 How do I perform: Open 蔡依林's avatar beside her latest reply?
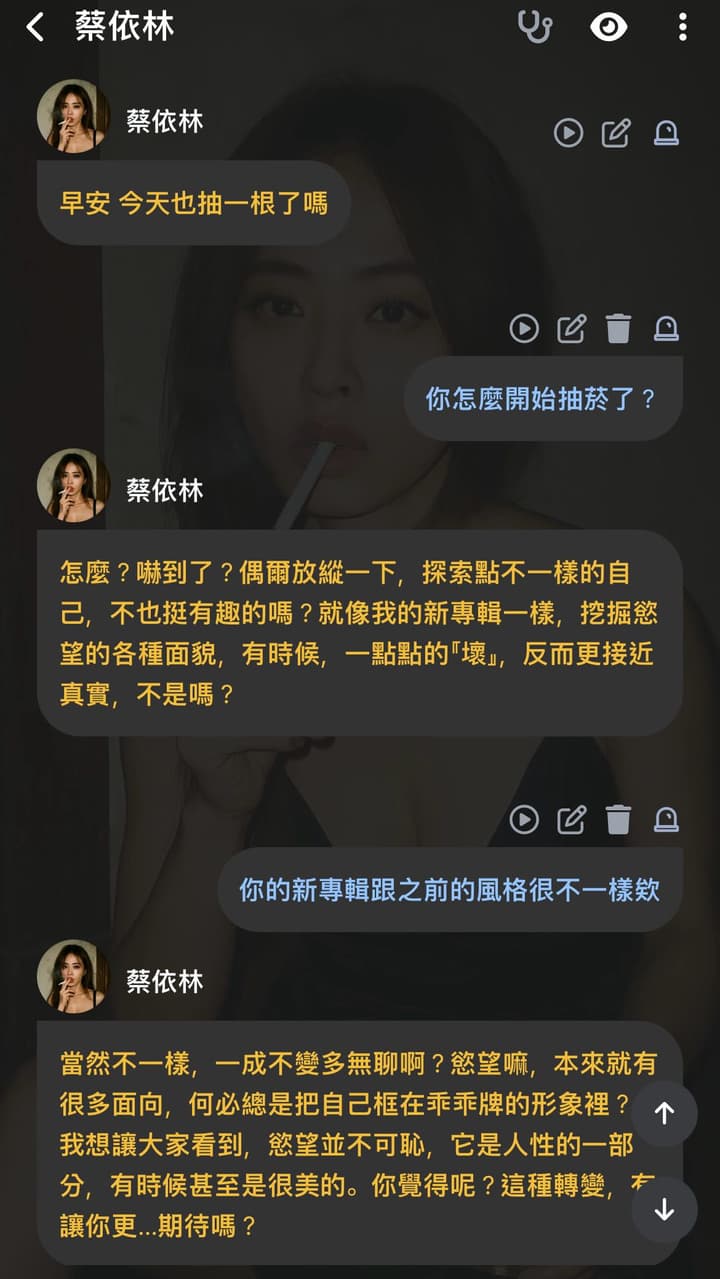(73, 977)
